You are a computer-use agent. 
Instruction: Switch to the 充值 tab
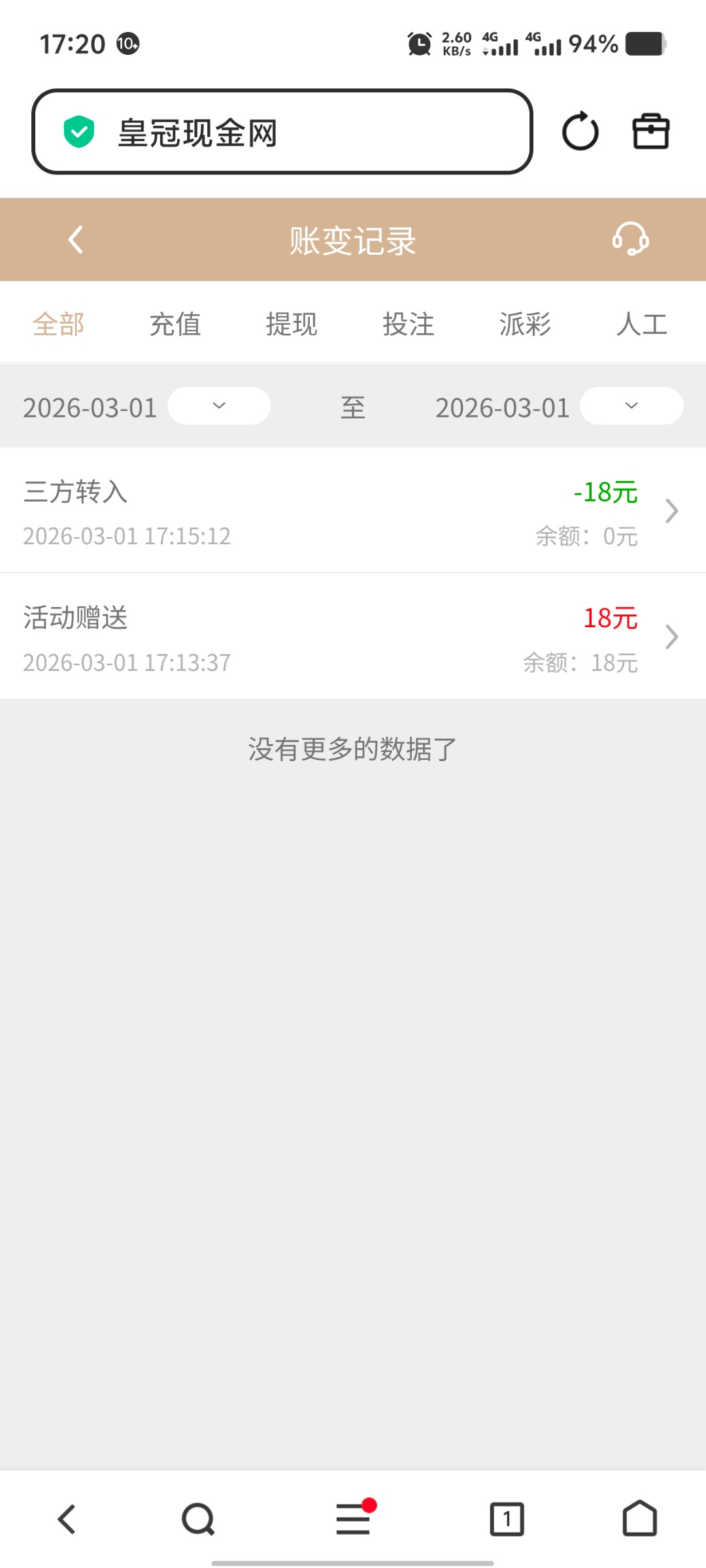pyautogui.click(x=175, y=324)
